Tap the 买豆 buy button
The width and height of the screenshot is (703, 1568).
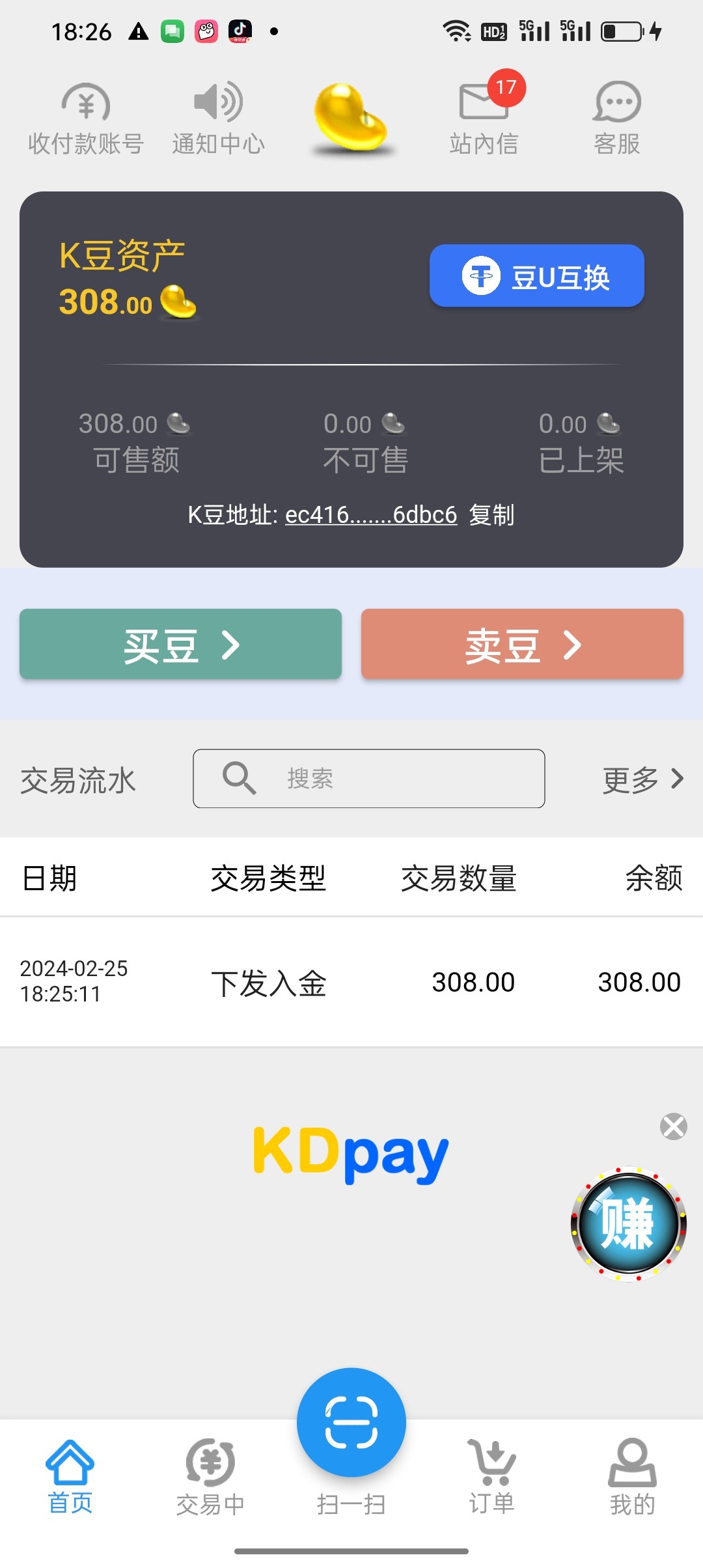(x=180, y=645)
